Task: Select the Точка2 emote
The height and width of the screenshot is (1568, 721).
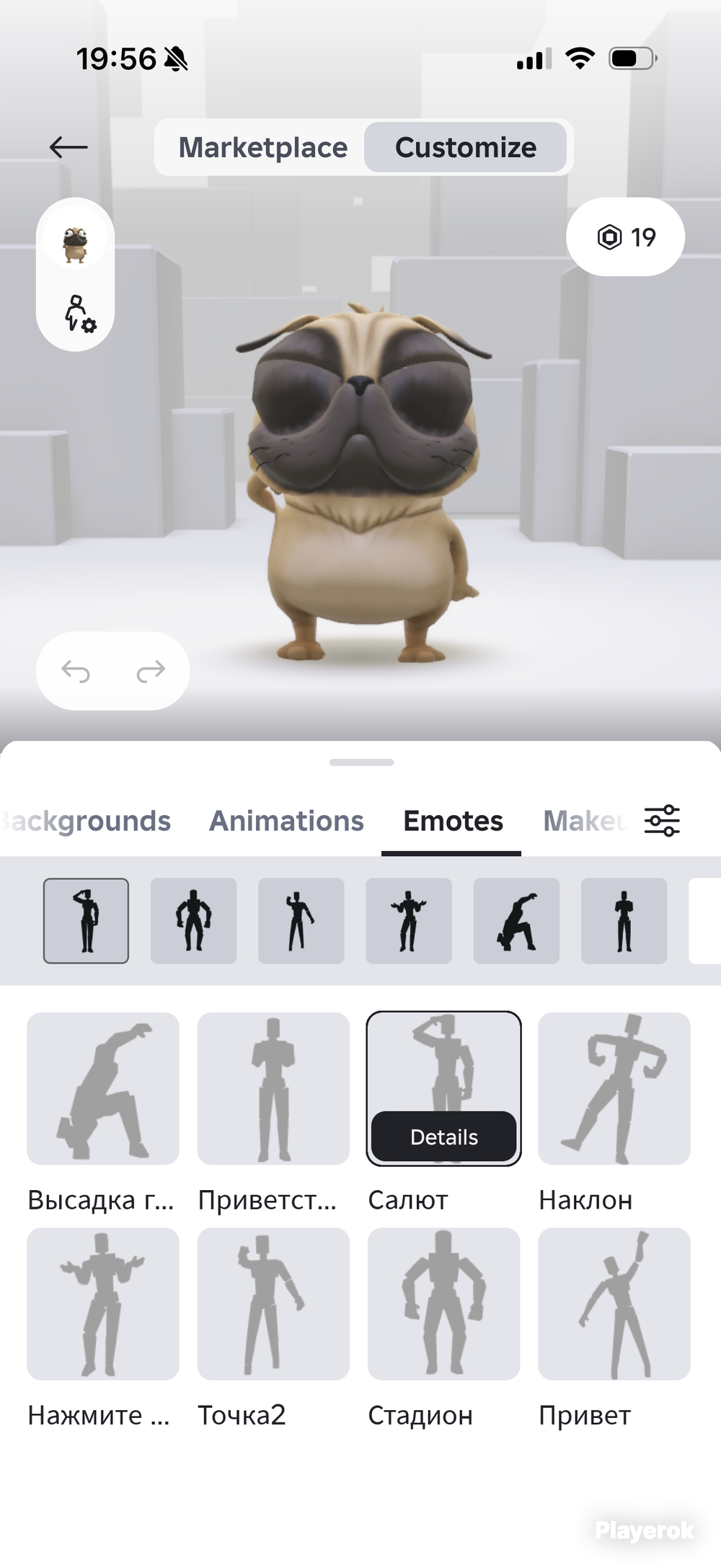Action: point(273,1304)
